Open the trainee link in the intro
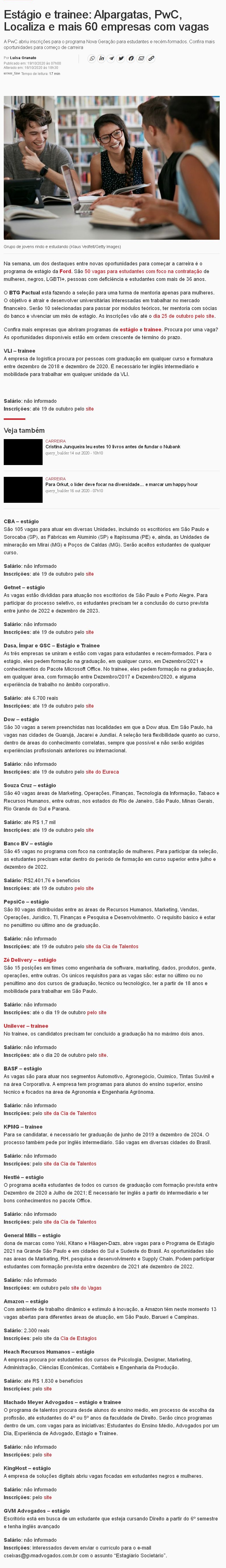The height and width of the screenshot is (1568, 226). tap(153, 329)
